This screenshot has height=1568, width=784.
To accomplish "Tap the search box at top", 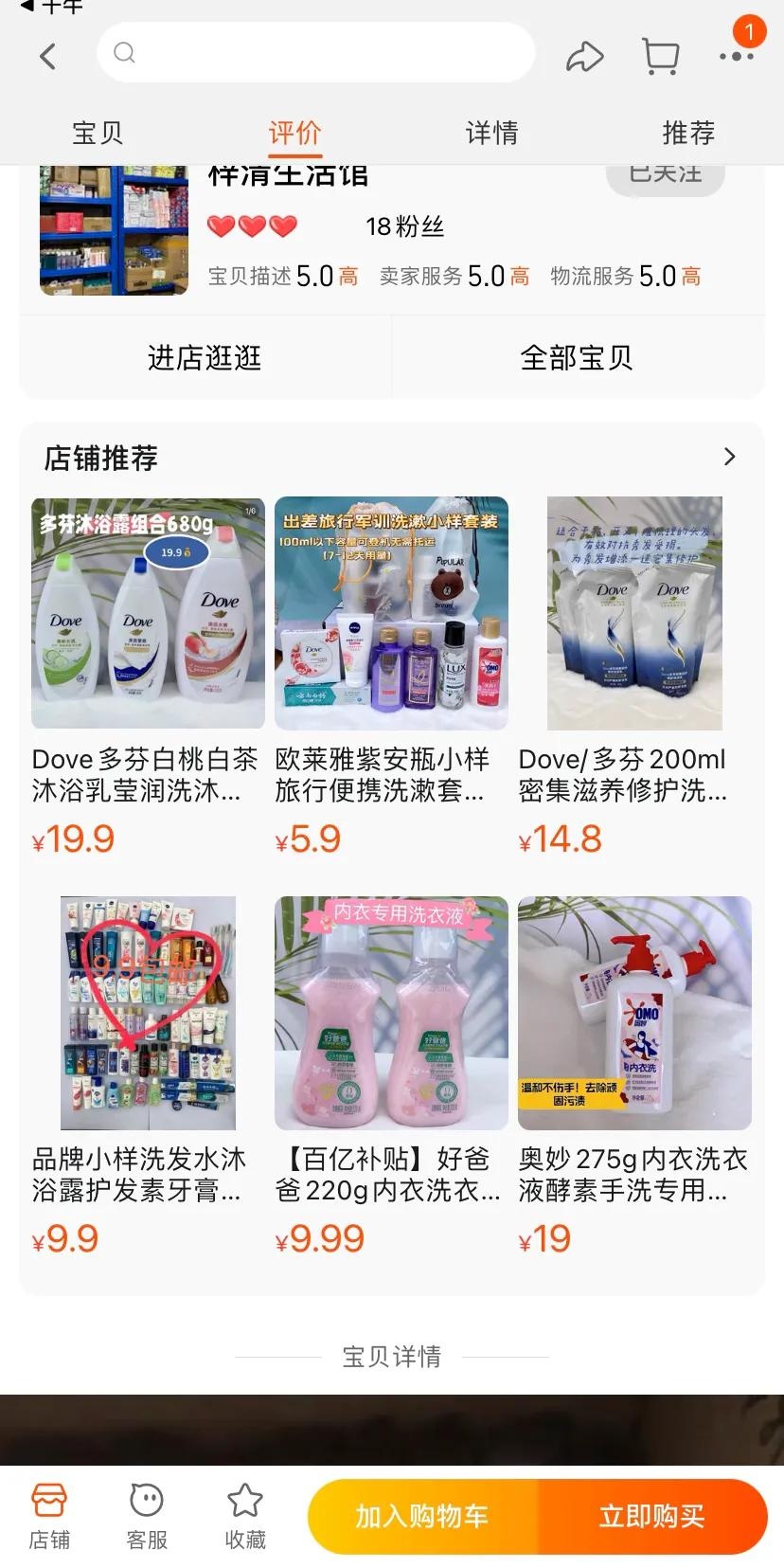I will click(315, 53).
